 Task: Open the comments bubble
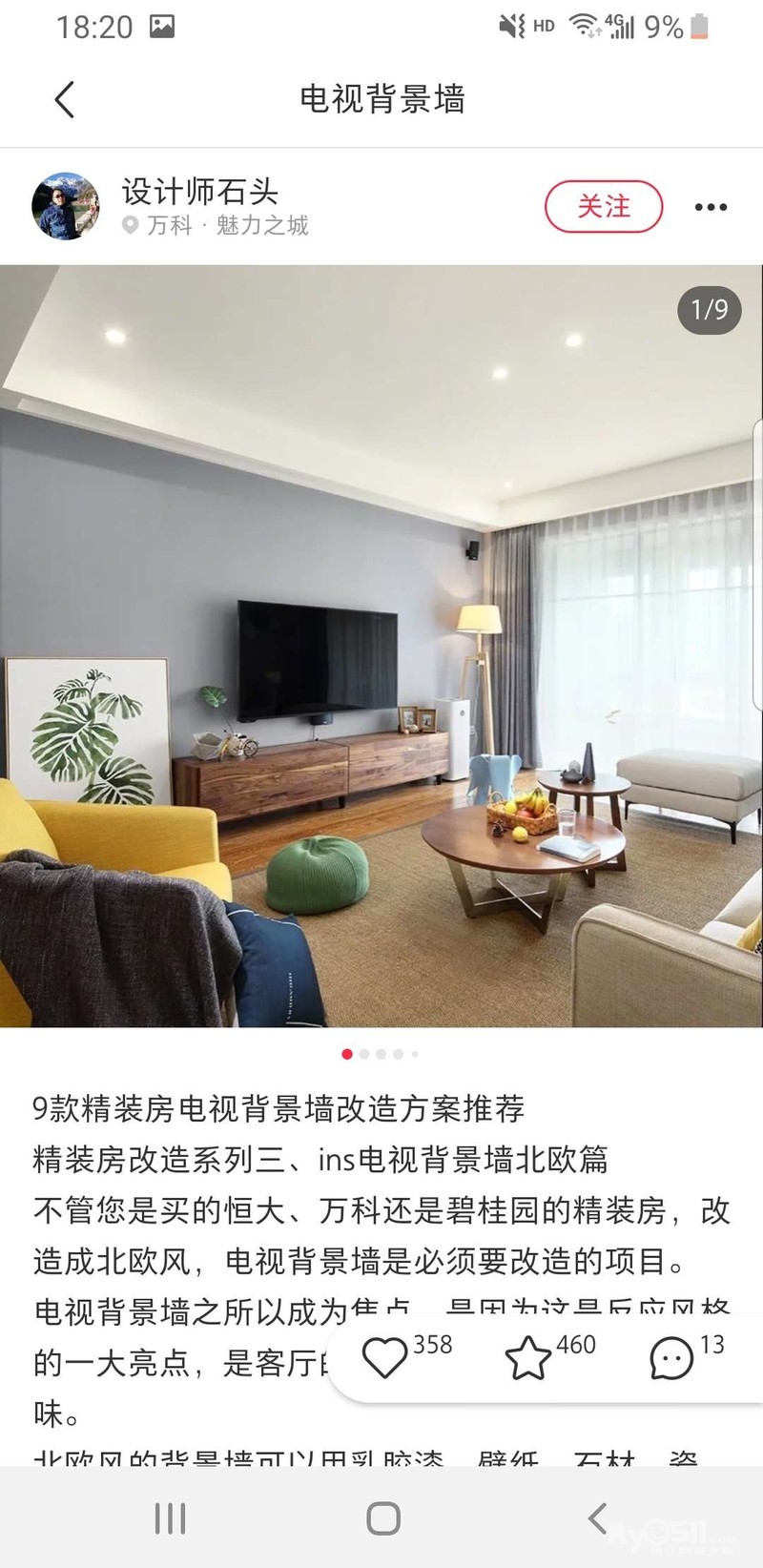tap(671, 1356)
